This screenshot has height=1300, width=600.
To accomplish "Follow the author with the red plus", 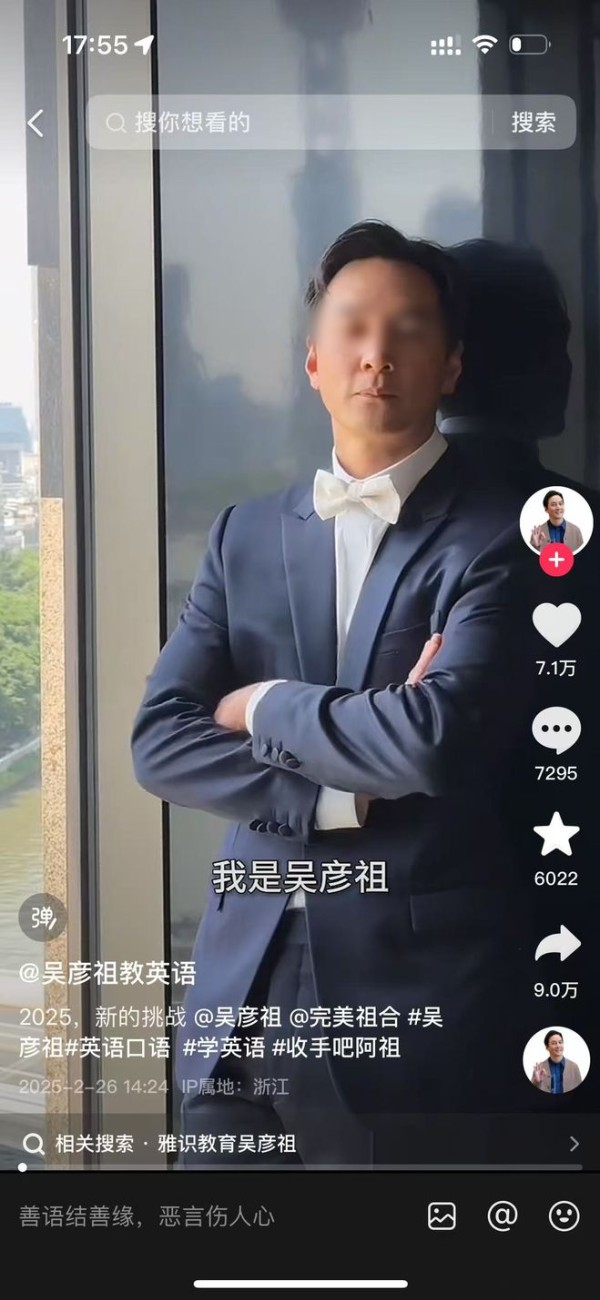I will pyautogui.click(x=556, y=562).
